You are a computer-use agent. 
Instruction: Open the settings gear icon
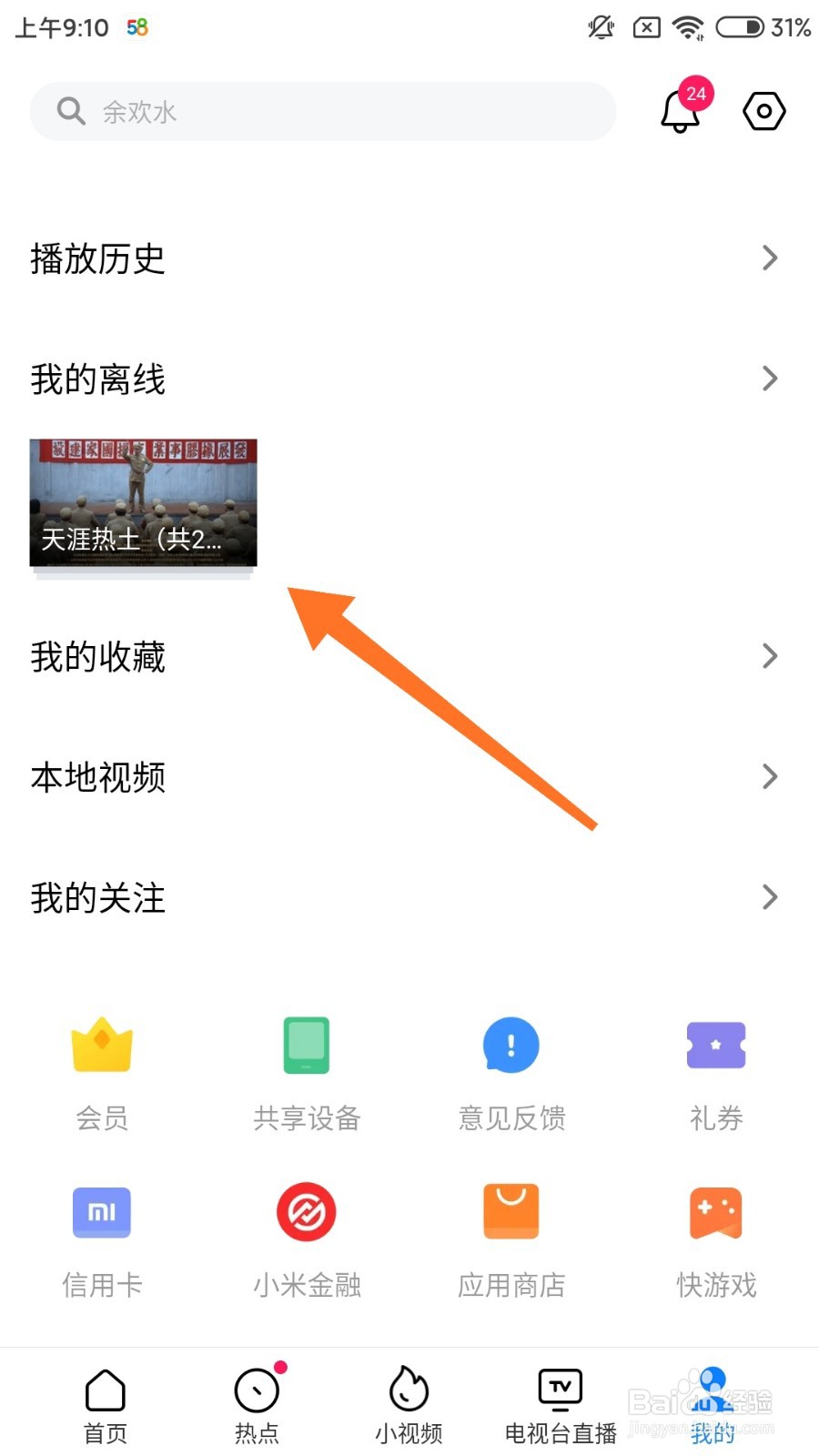[x=763, y=111]
